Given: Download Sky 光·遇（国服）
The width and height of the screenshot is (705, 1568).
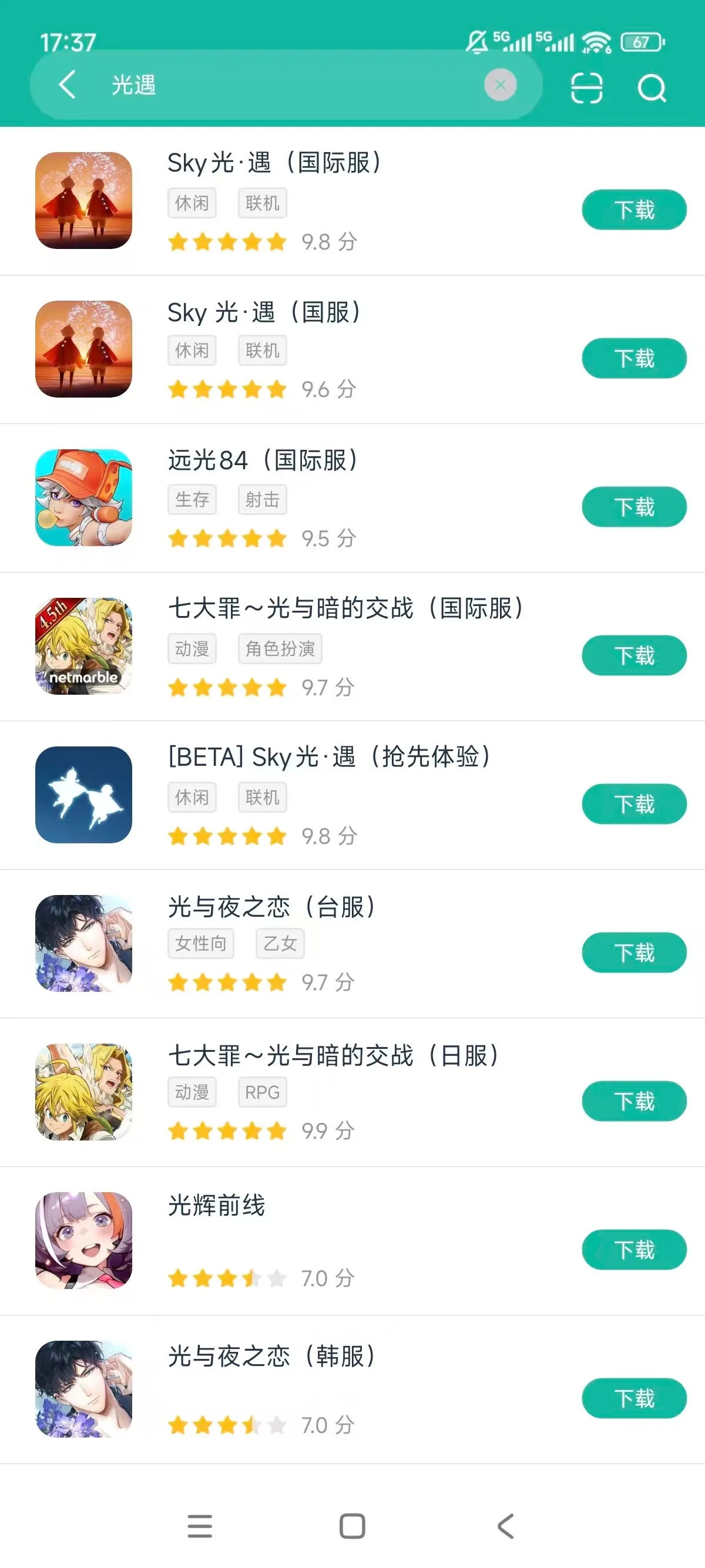Looking at the screenshot, I should (x=634, y=358).
